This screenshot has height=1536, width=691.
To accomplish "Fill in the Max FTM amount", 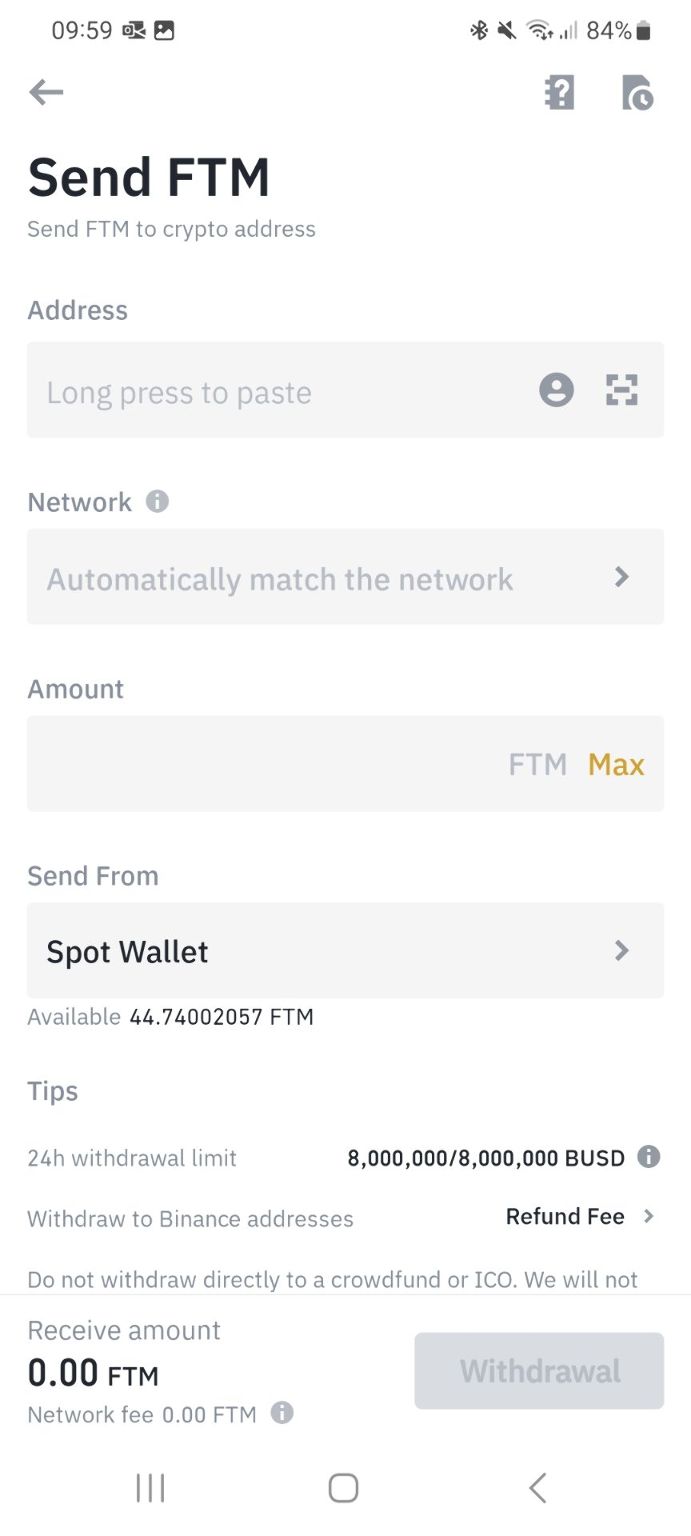I will click(x=616, y=764).
